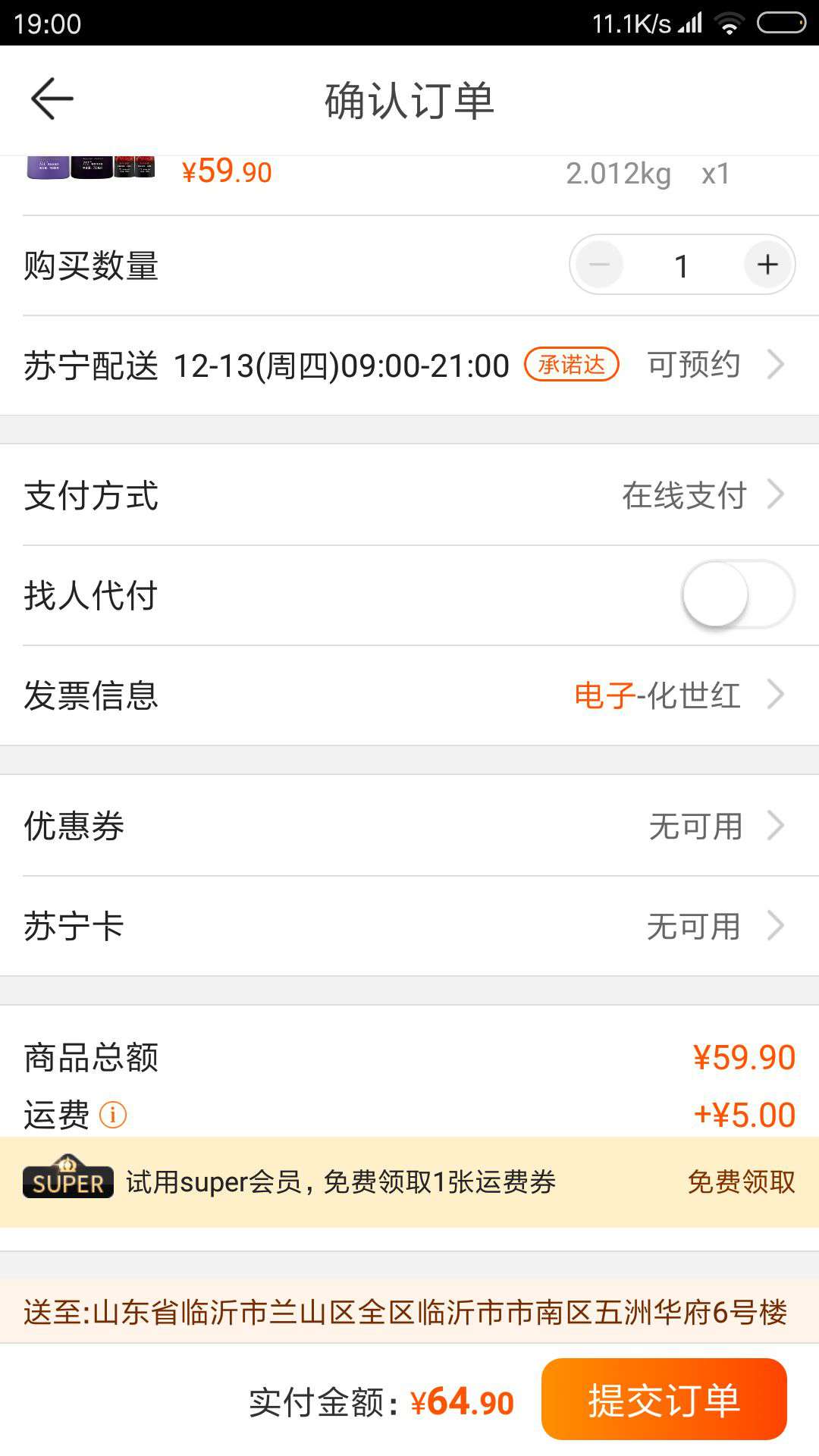The image size is (819, 1456).
Task: Open the shipping fee info icon beside 运费
Action: coord(112,1113)
